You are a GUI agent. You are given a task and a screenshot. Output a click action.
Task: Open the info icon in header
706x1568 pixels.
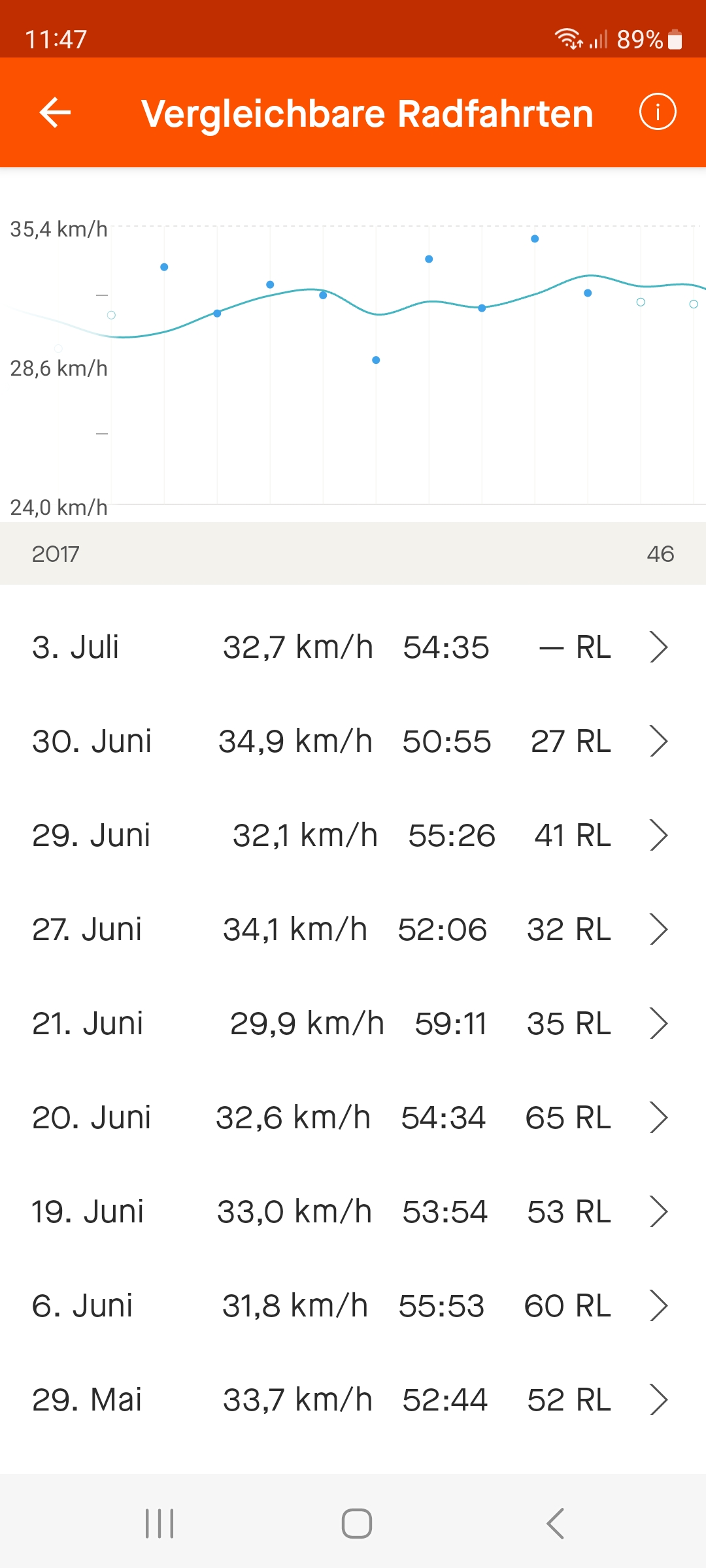(657, 112)
